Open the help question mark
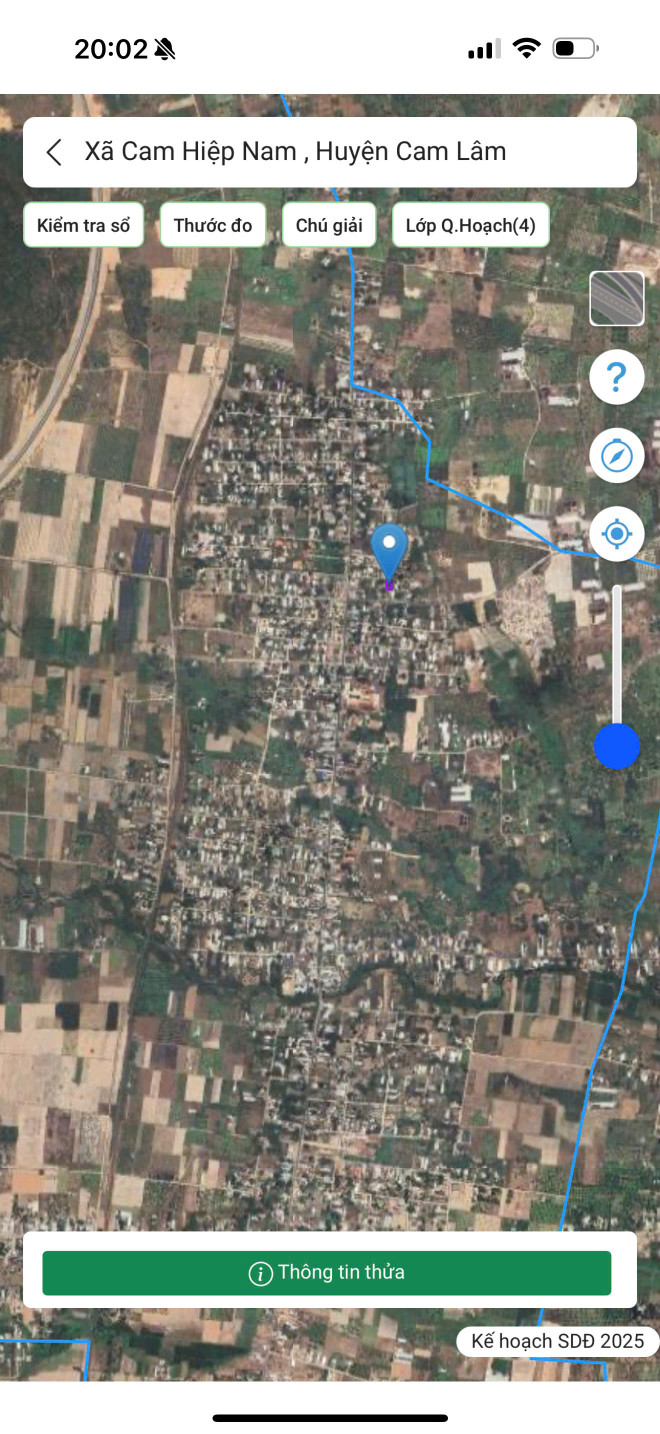The width and height of the screenshot is (660, 1434). click(x=617, y=377)
